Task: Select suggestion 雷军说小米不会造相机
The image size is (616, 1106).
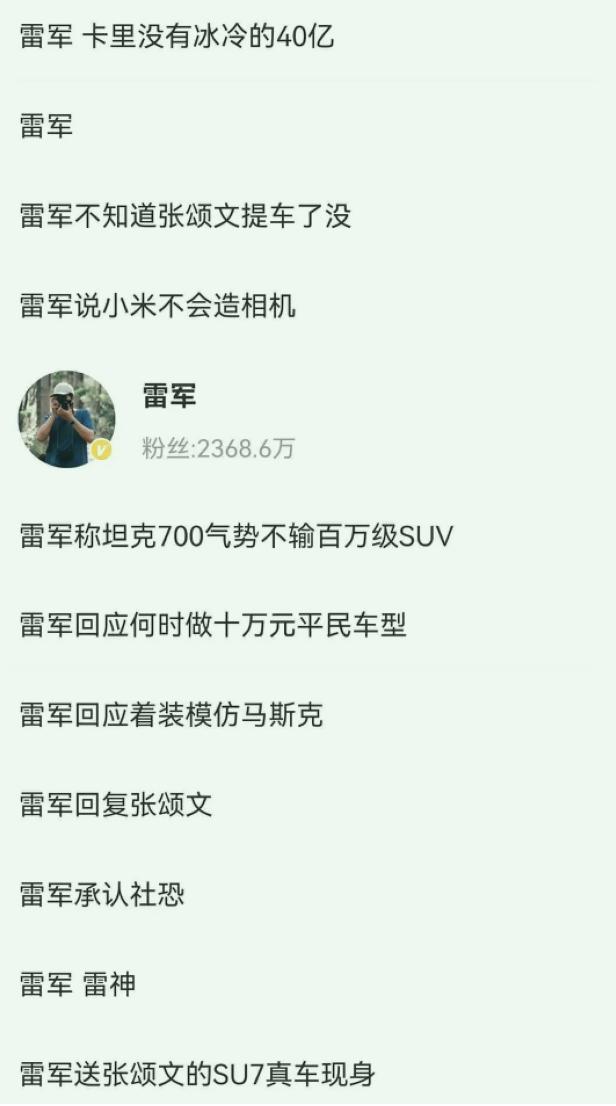Action: (157, 305)
